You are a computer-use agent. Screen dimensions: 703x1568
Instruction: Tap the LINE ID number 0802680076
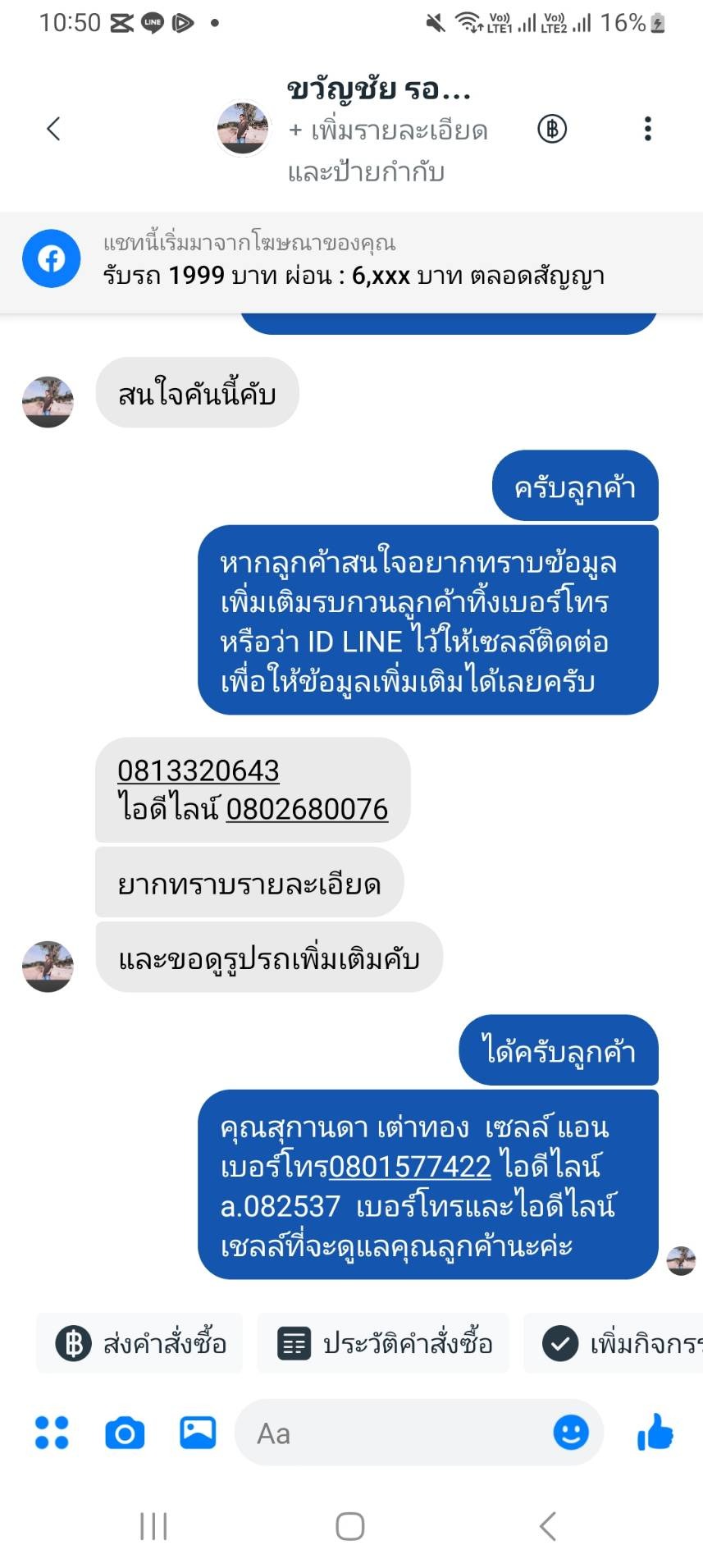pos(307,810)
